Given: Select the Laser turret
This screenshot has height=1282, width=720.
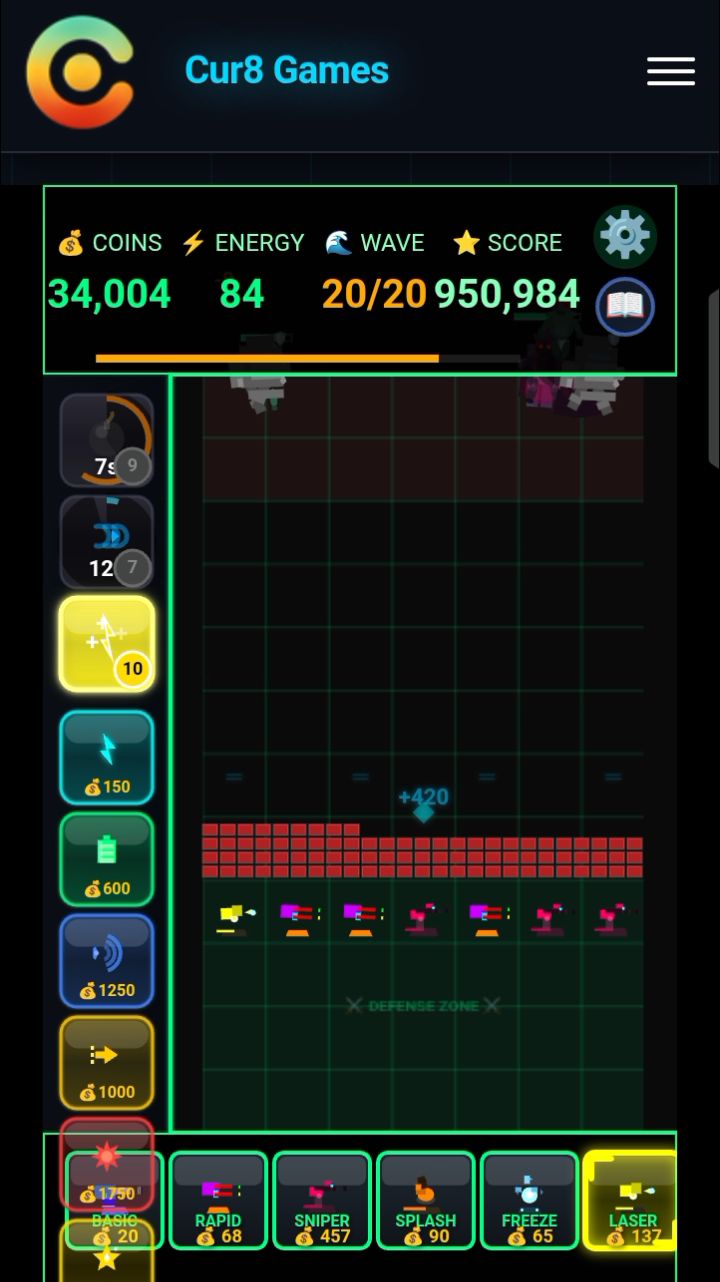Looking at the screenshot, I should click(x=631, y=1200).
